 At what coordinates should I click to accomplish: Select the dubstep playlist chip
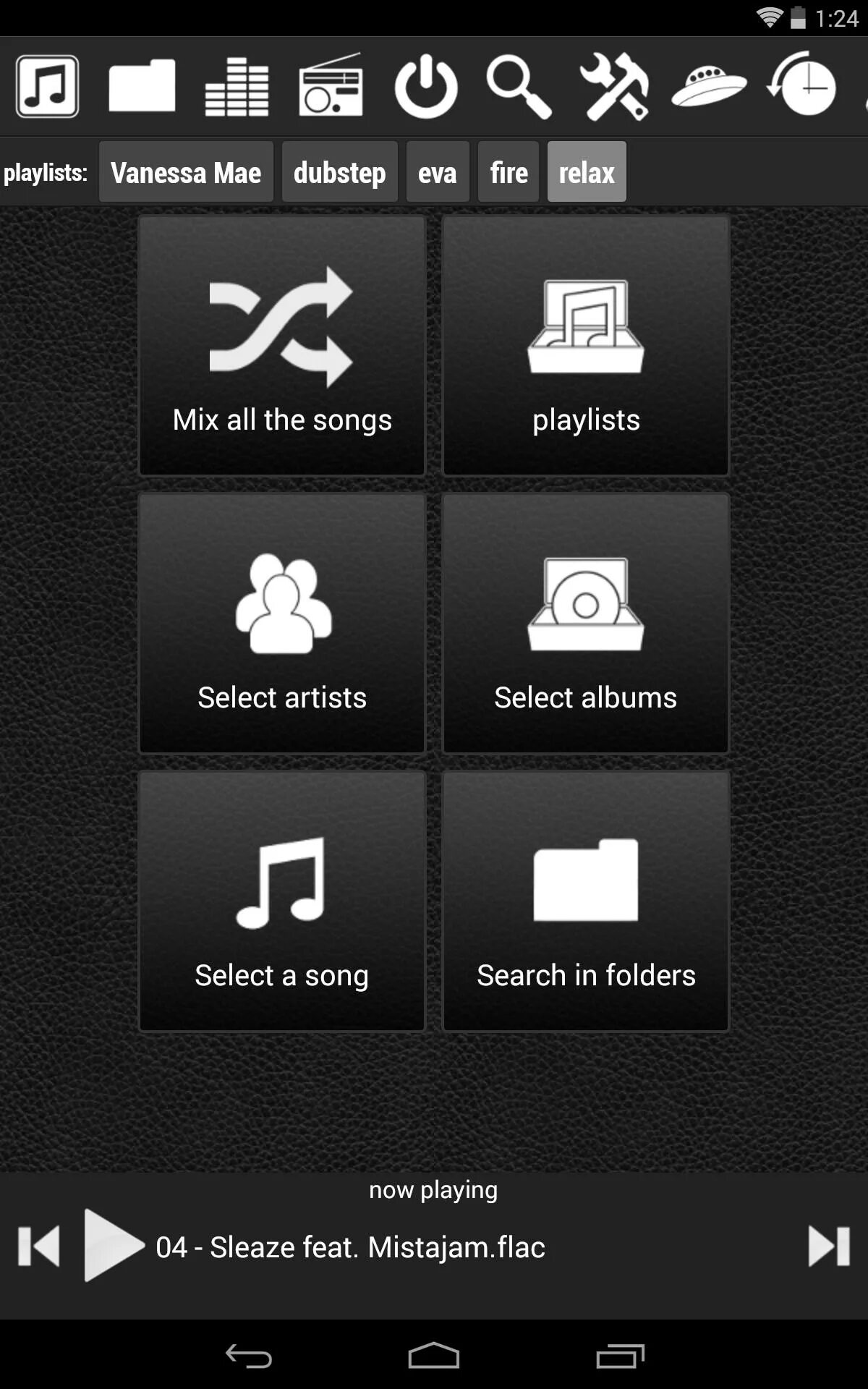(x=339, y=172)
